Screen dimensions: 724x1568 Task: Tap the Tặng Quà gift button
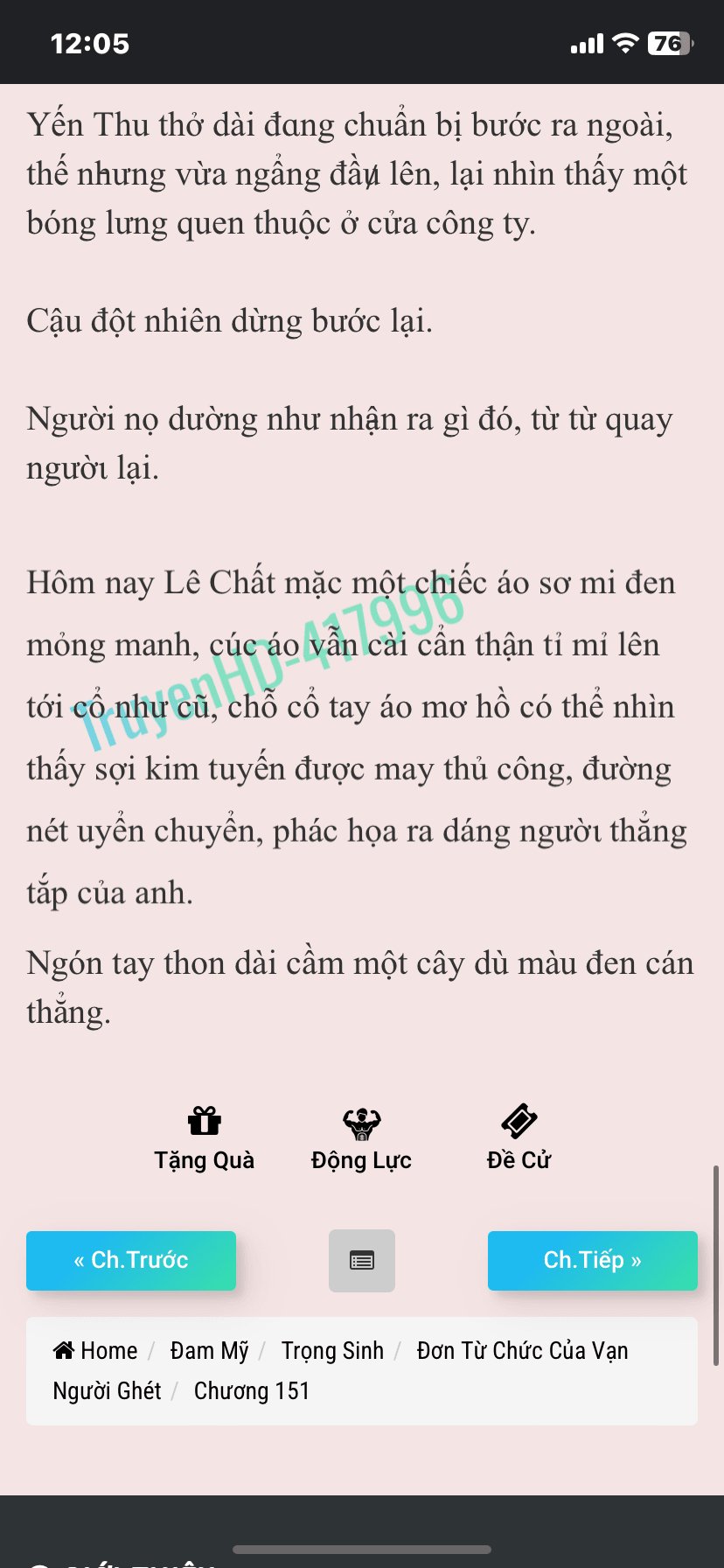205,1138
